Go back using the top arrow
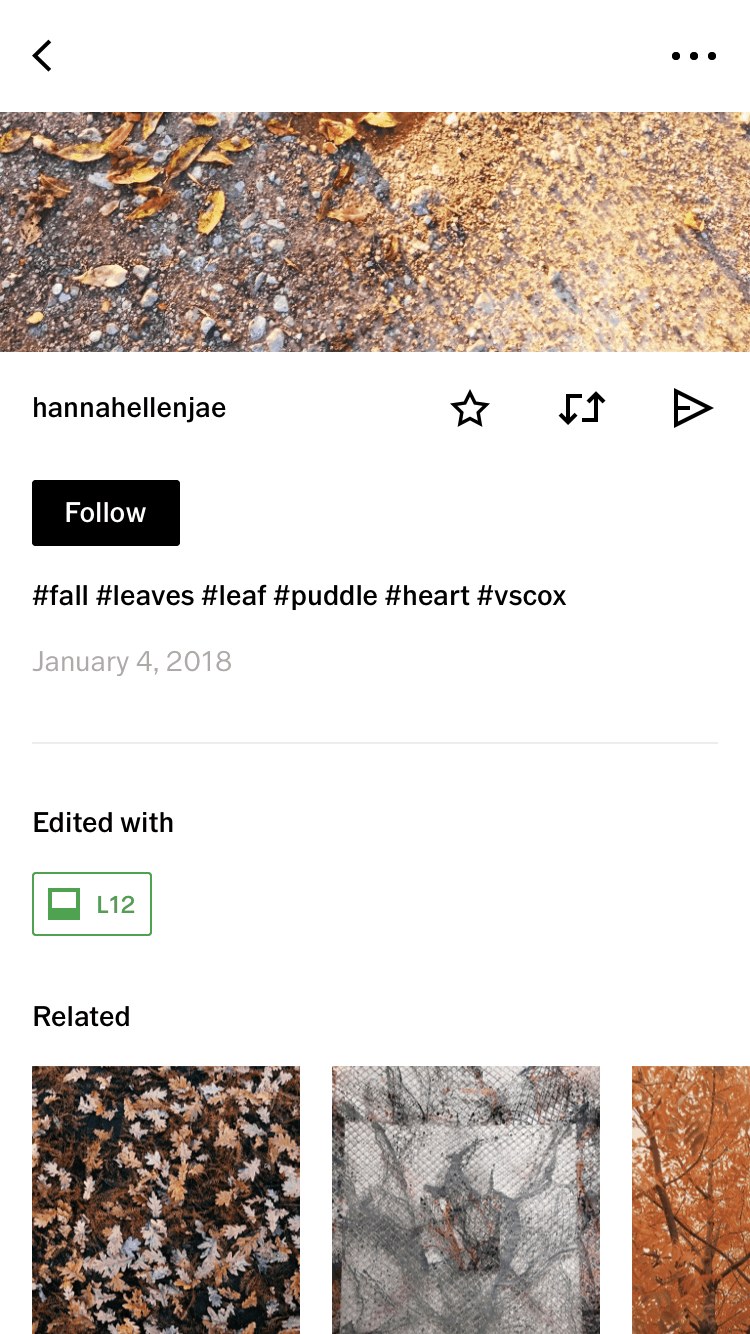 point(42,56)
